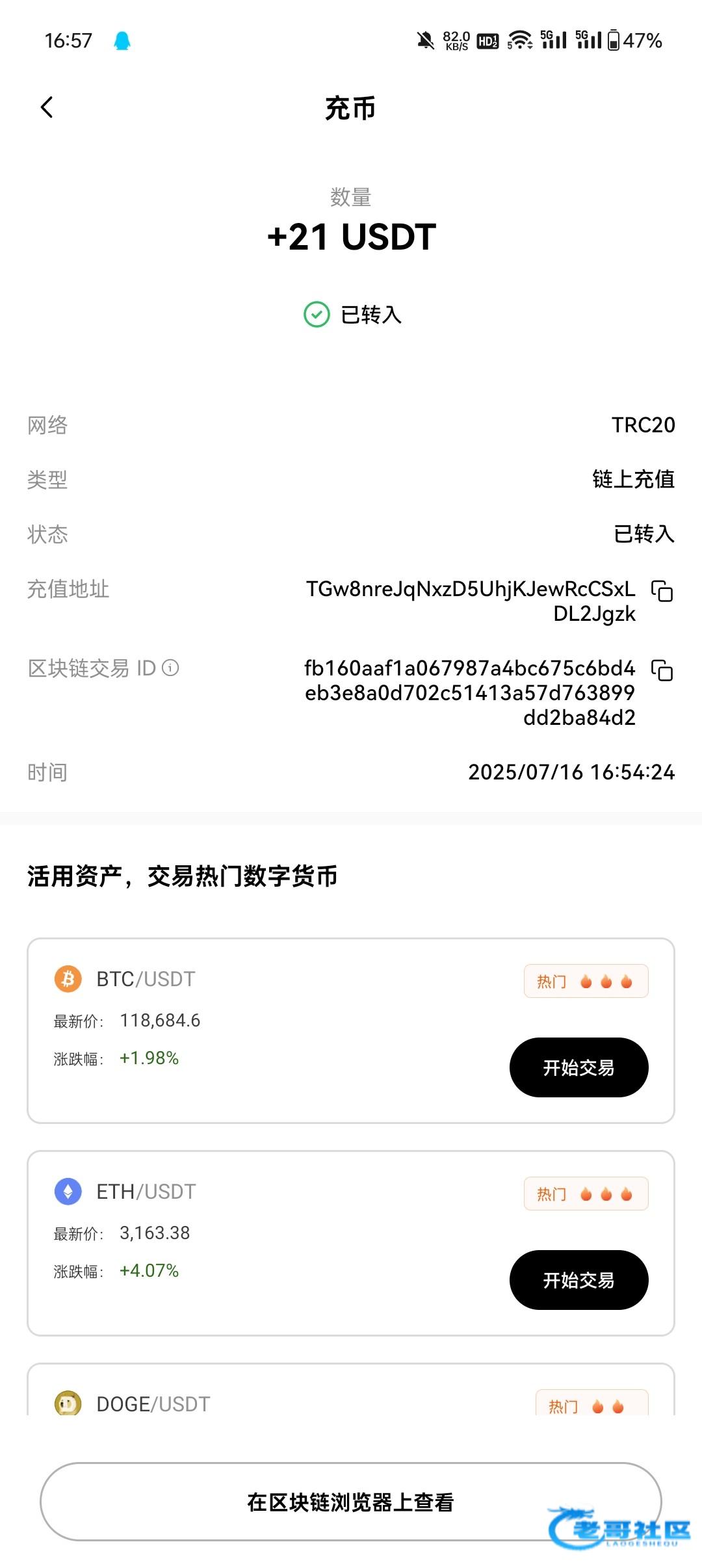Open the DOGE/USDT trading pair card
The image size is (702, 1568).
pos(351,1389)
